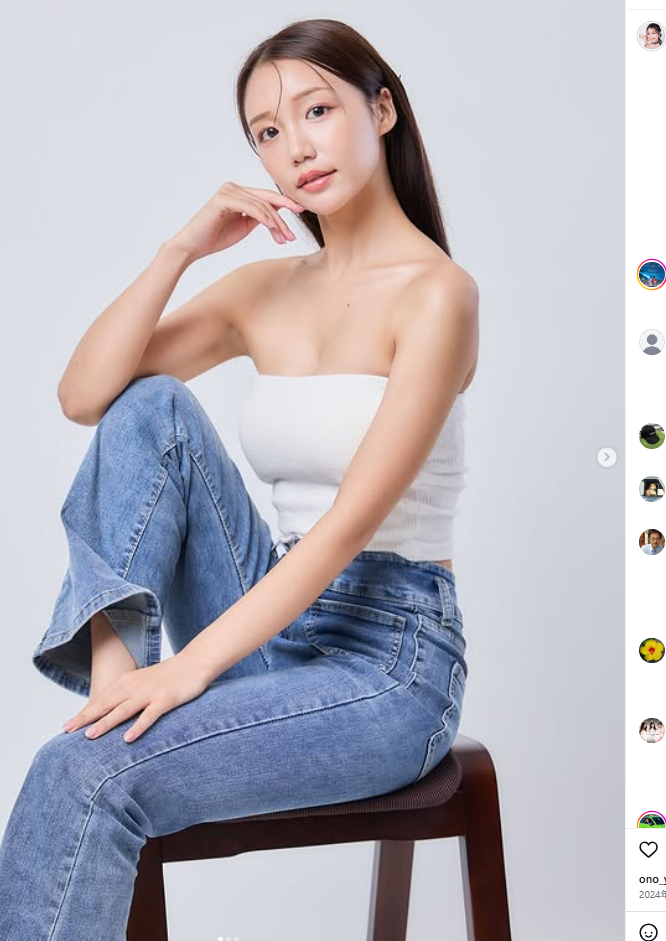
Task: Open the post author's profile avatar at top
Action: pos(651,36)
